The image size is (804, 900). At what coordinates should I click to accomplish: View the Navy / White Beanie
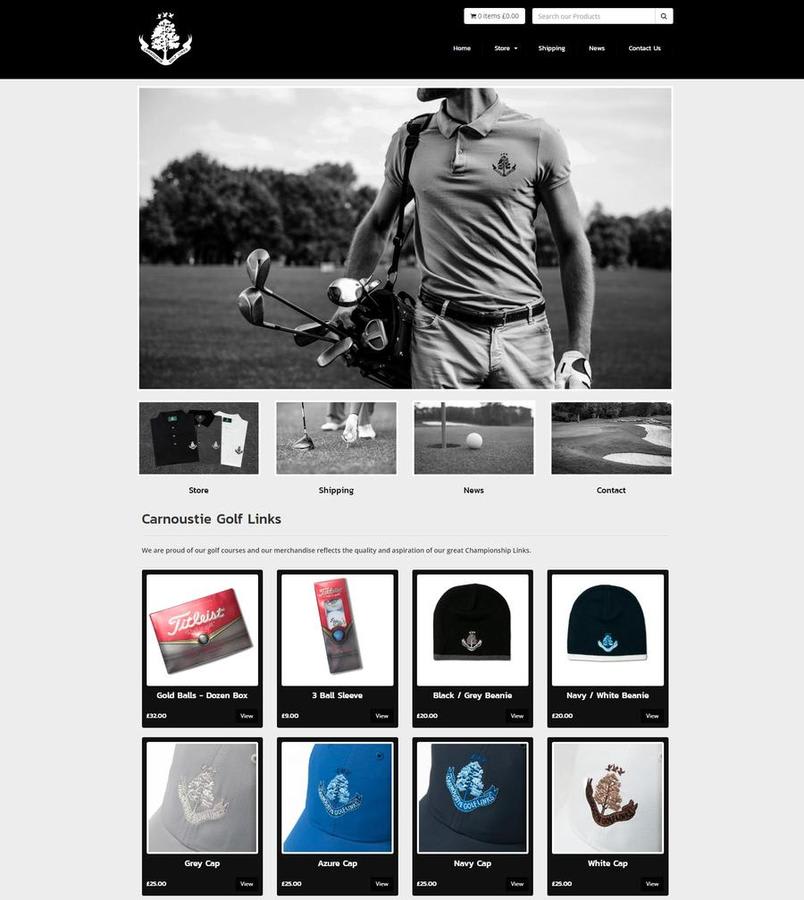[652, 716]
